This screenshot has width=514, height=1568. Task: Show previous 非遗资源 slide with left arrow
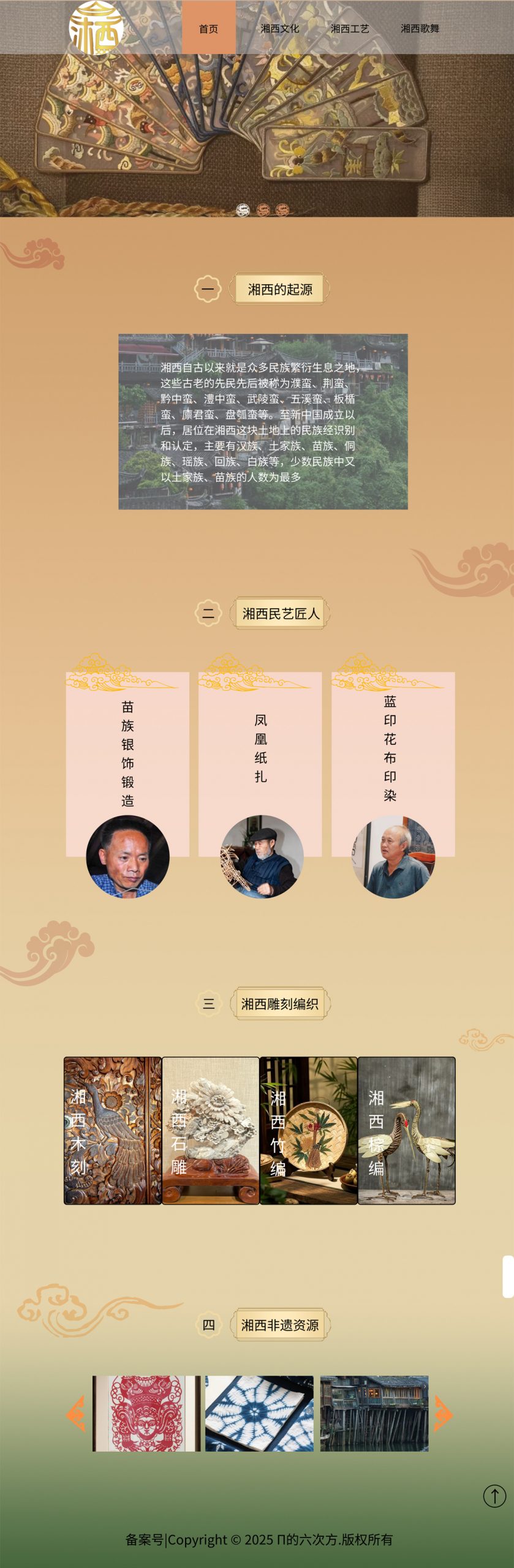76,1413
